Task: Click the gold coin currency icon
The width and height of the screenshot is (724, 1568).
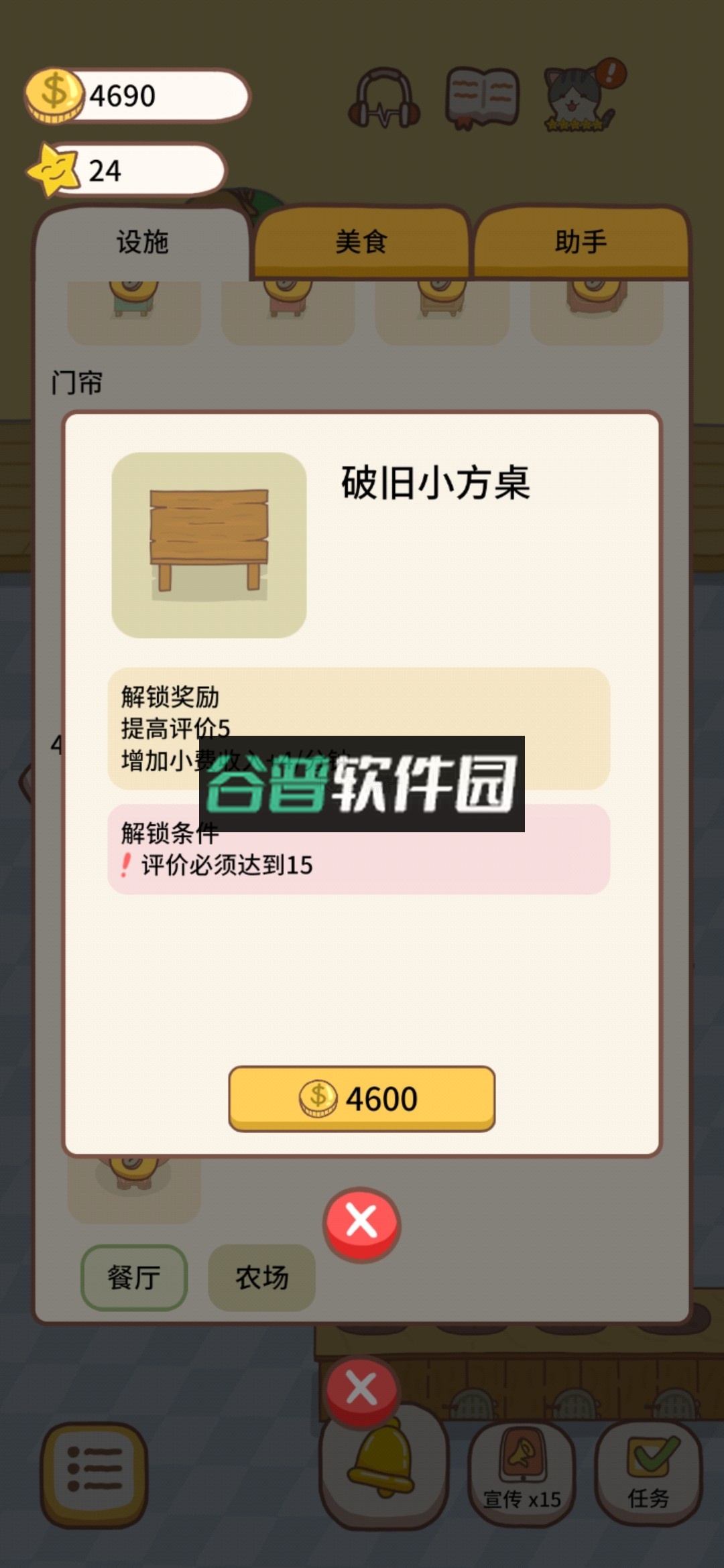Action: pyautogui.click(x=55, y=94)
